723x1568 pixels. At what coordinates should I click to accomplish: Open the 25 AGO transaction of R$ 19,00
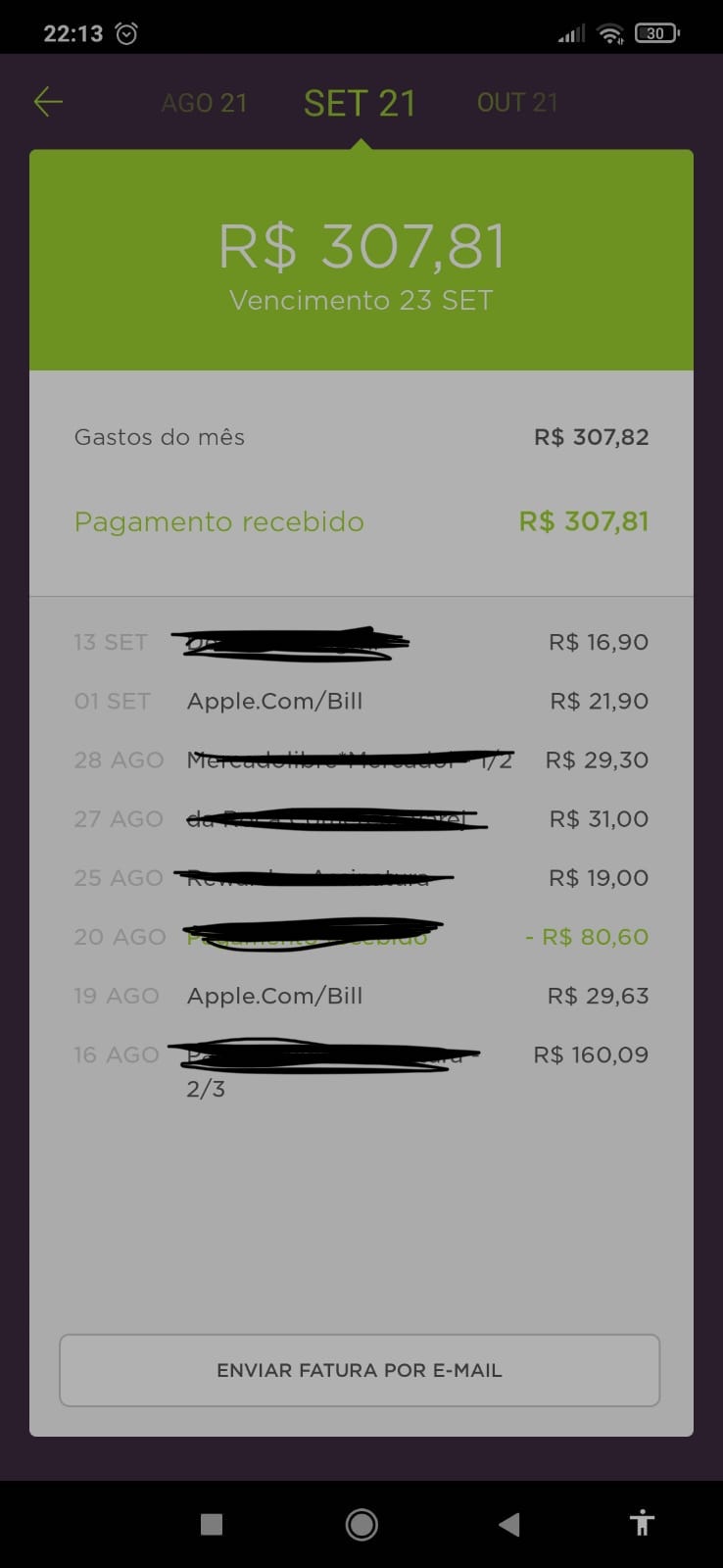(x=361, y=878)
